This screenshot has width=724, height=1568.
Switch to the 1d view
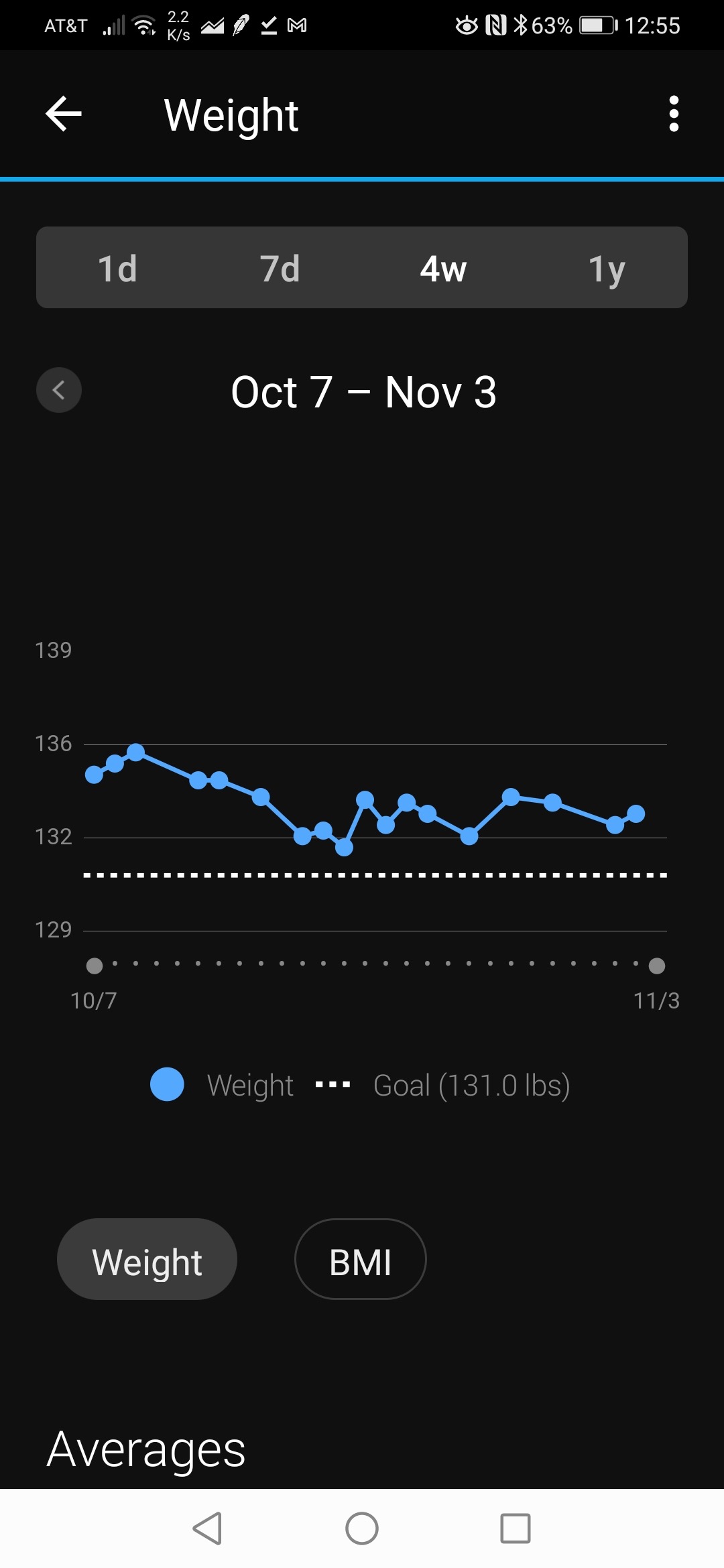pyautogui.click(x=117, y=268)
